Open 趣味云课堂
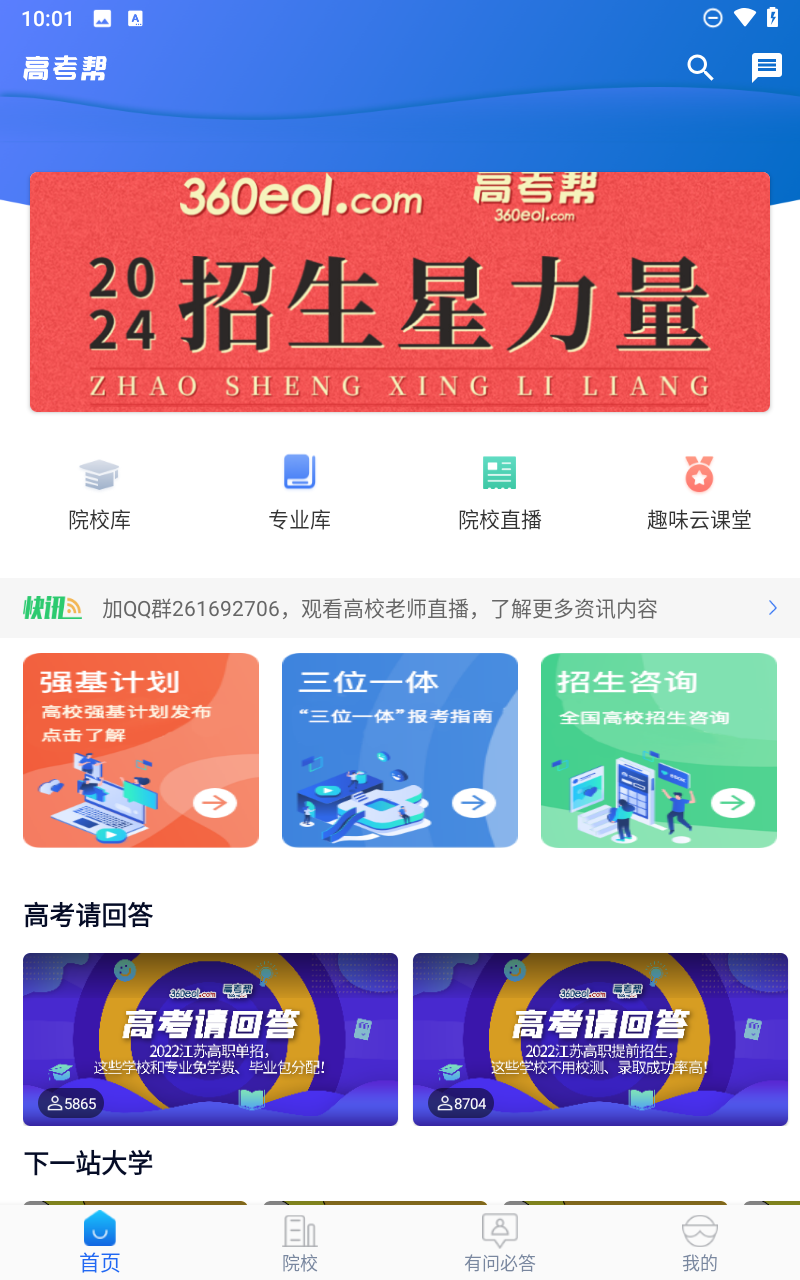 pos(699,492)
